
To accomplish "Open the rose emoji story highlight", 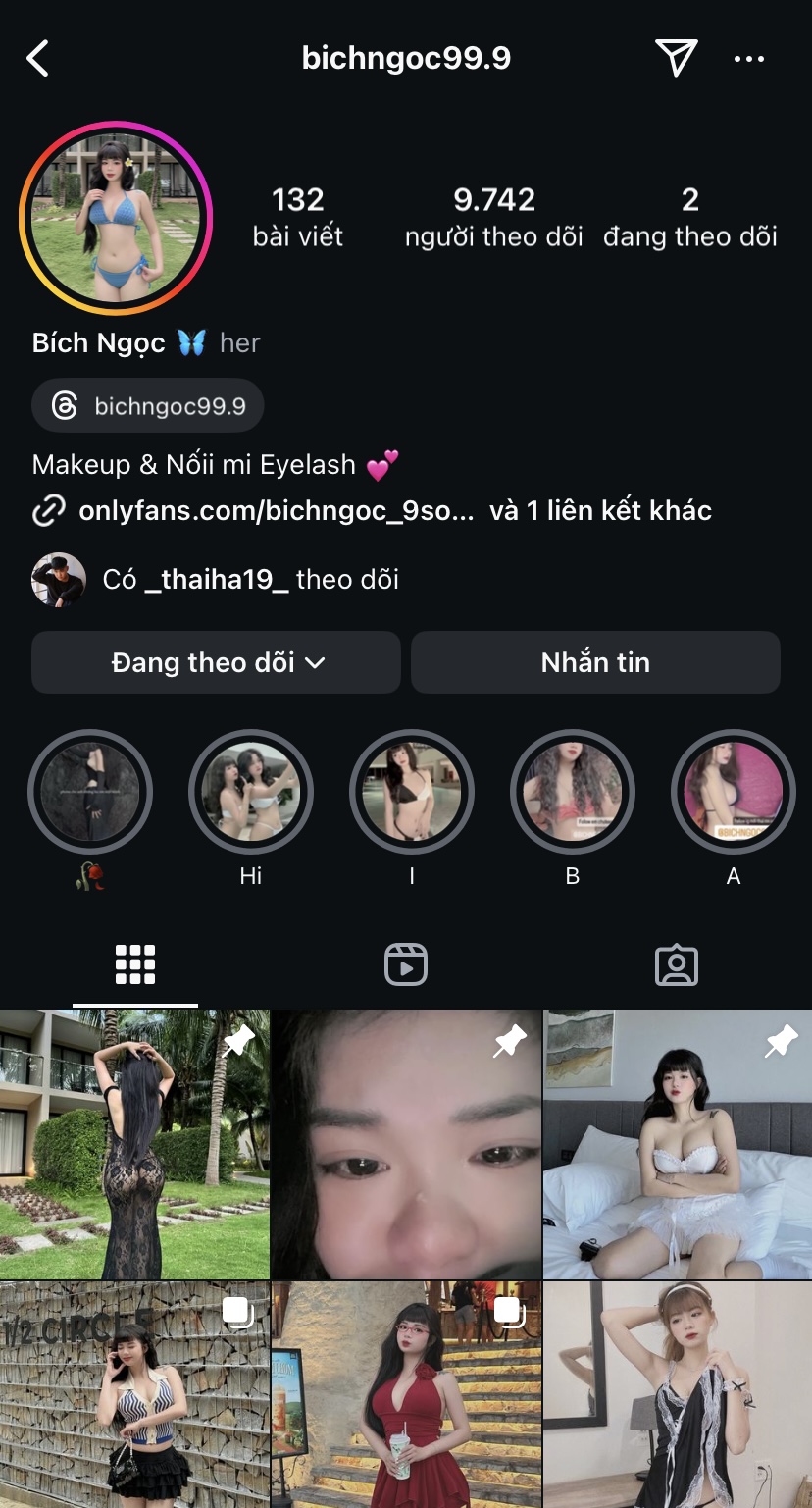I will coord(90,792).
